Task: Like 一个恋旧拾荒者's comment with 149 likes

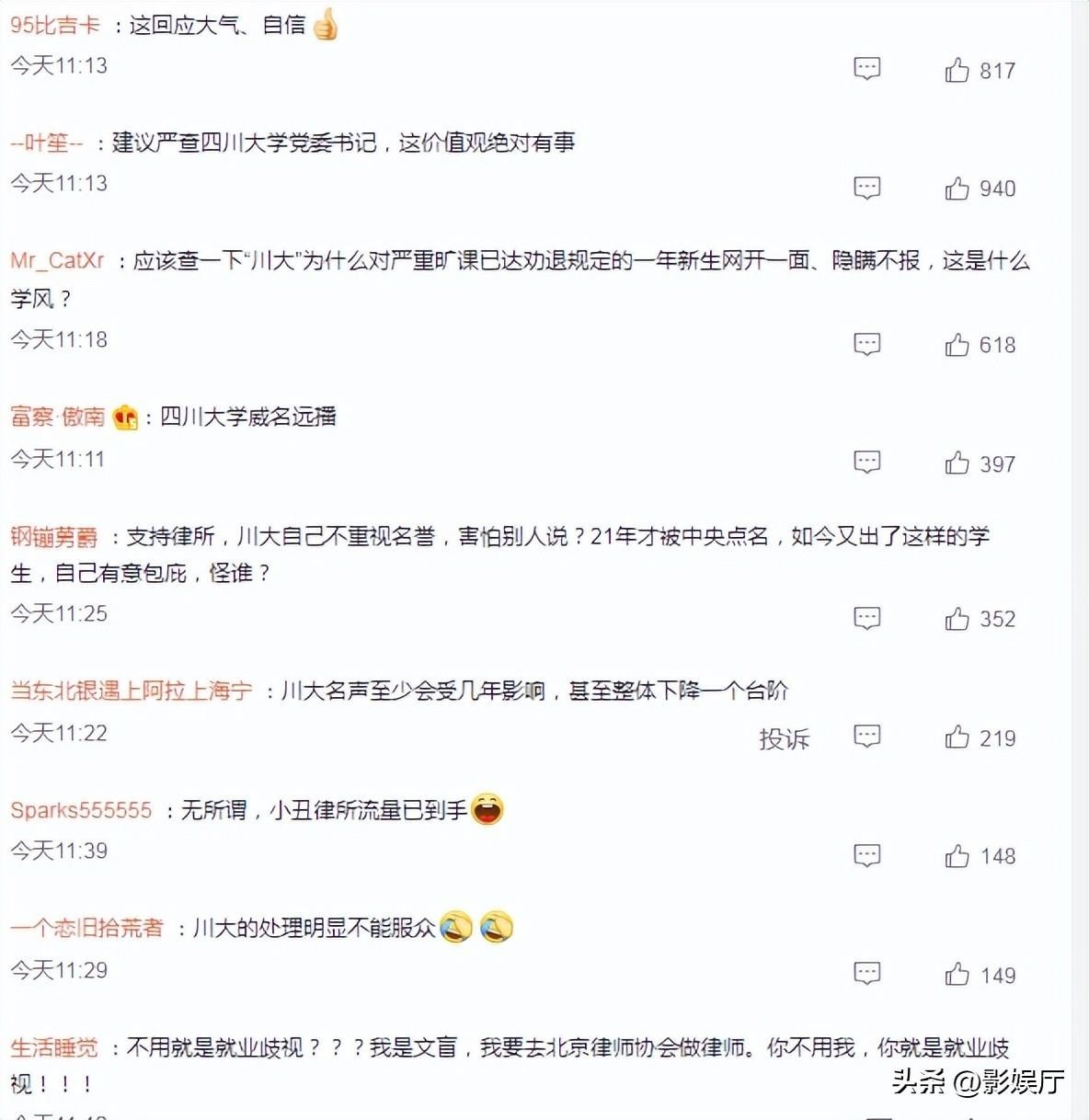Action: click(957, 974)
